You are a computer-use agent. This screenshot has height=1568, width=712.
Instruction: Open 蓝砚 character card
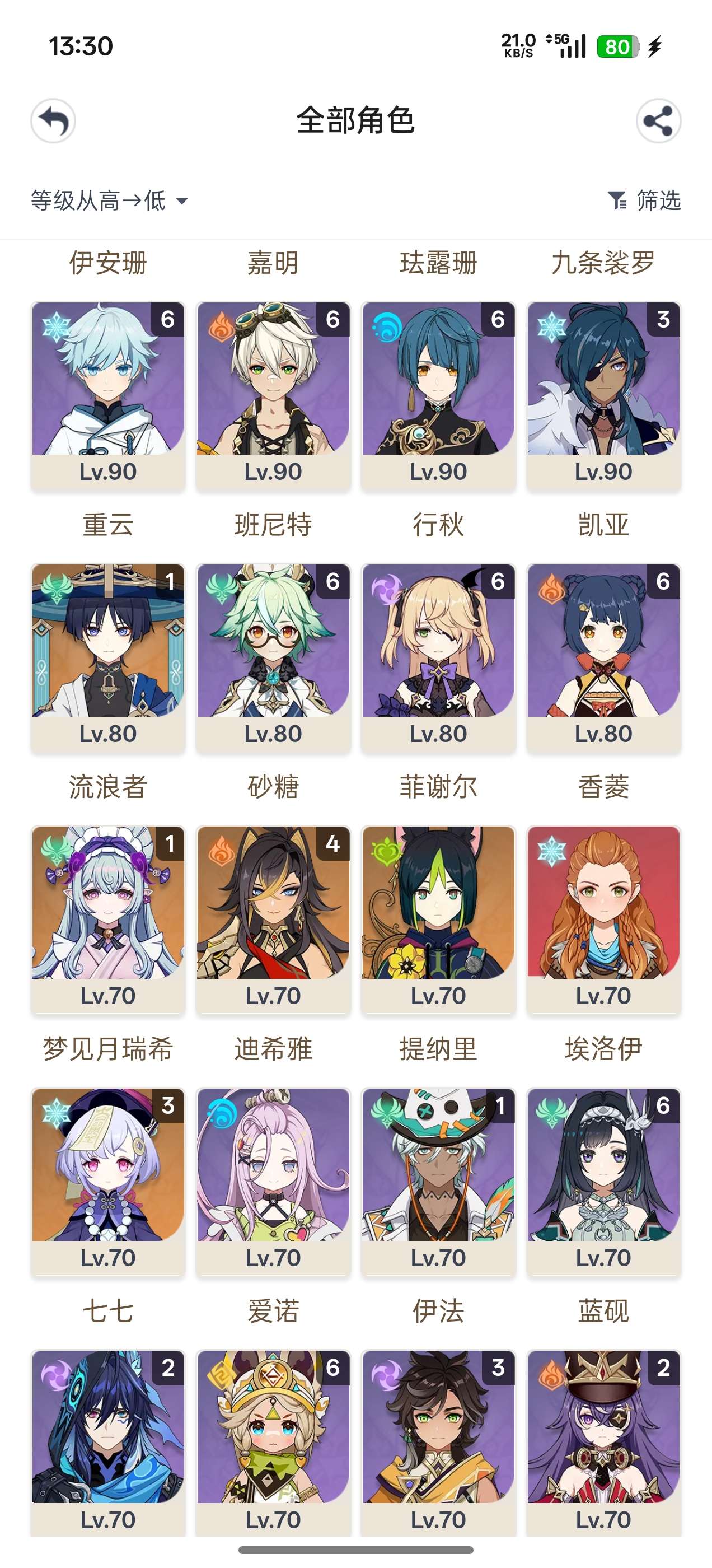pos(603,1181)
